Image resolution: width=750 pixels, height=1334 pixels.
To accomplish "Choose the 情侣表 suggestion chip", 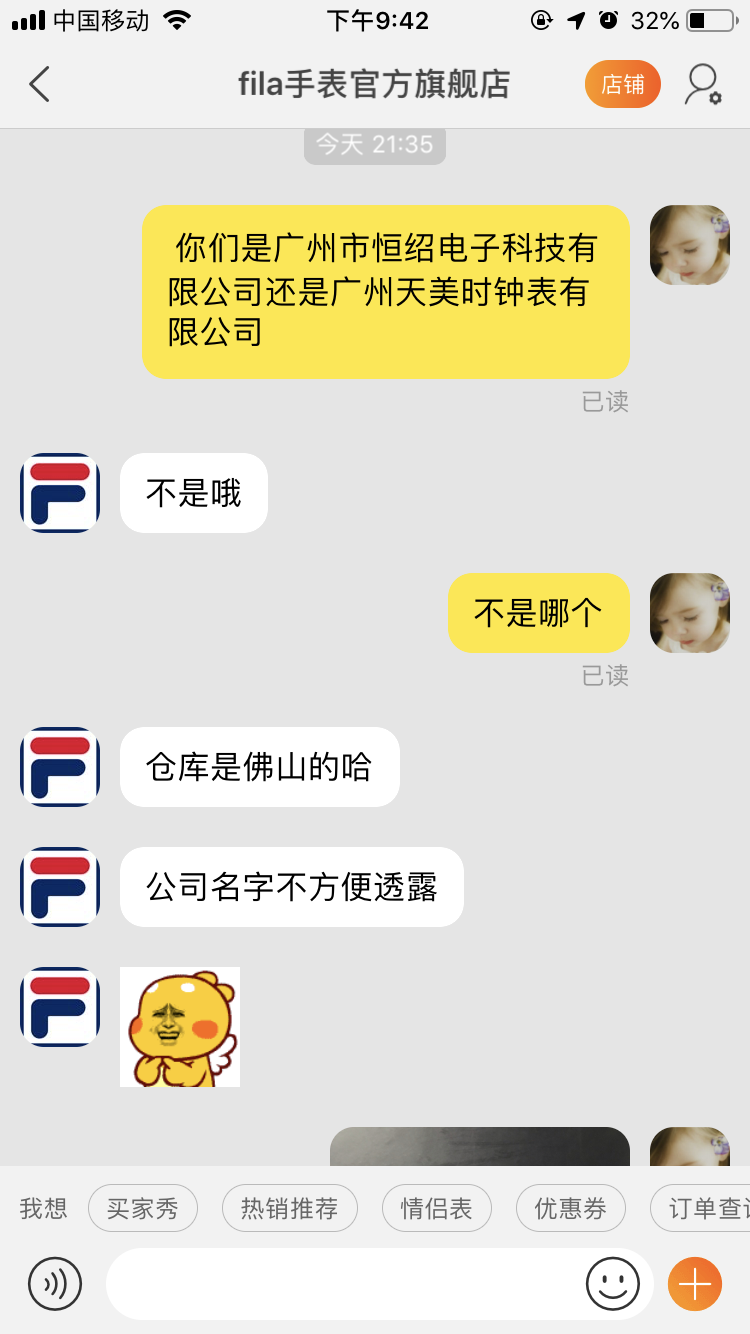I will [436, 1208].
